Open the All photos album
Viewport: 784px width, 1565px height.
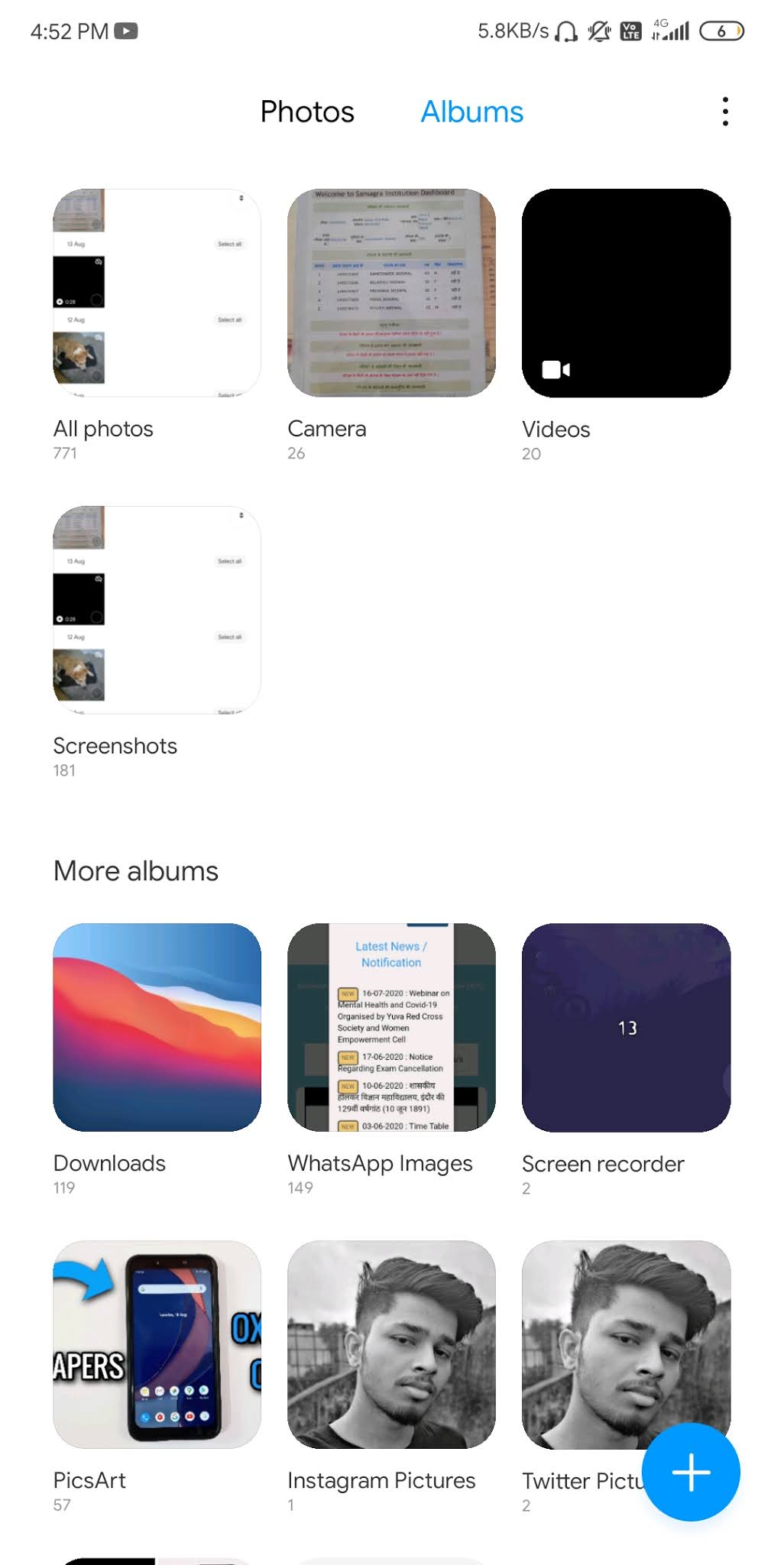pos(157,293)
